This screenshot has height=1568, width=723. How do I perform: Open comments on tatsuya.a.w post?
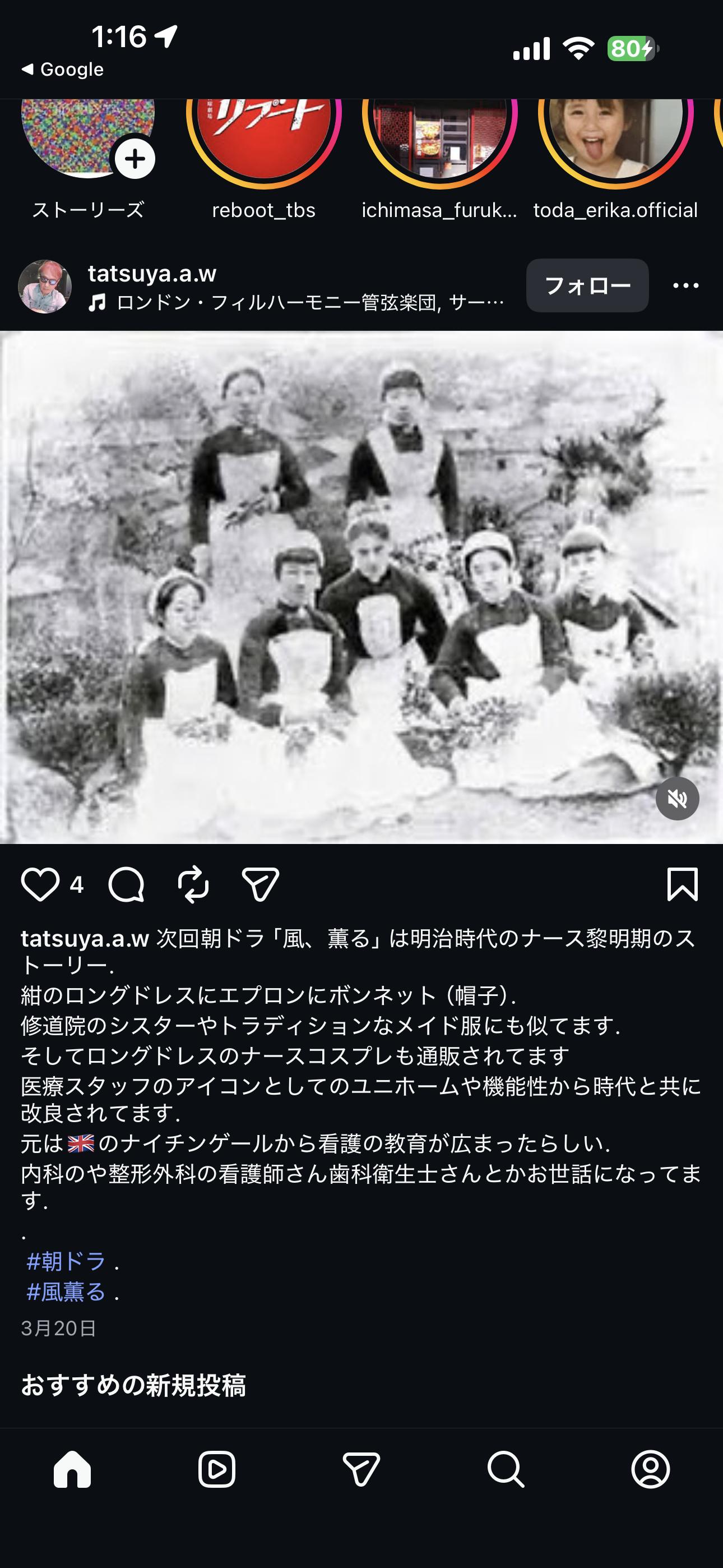click(x=126, y=884)
